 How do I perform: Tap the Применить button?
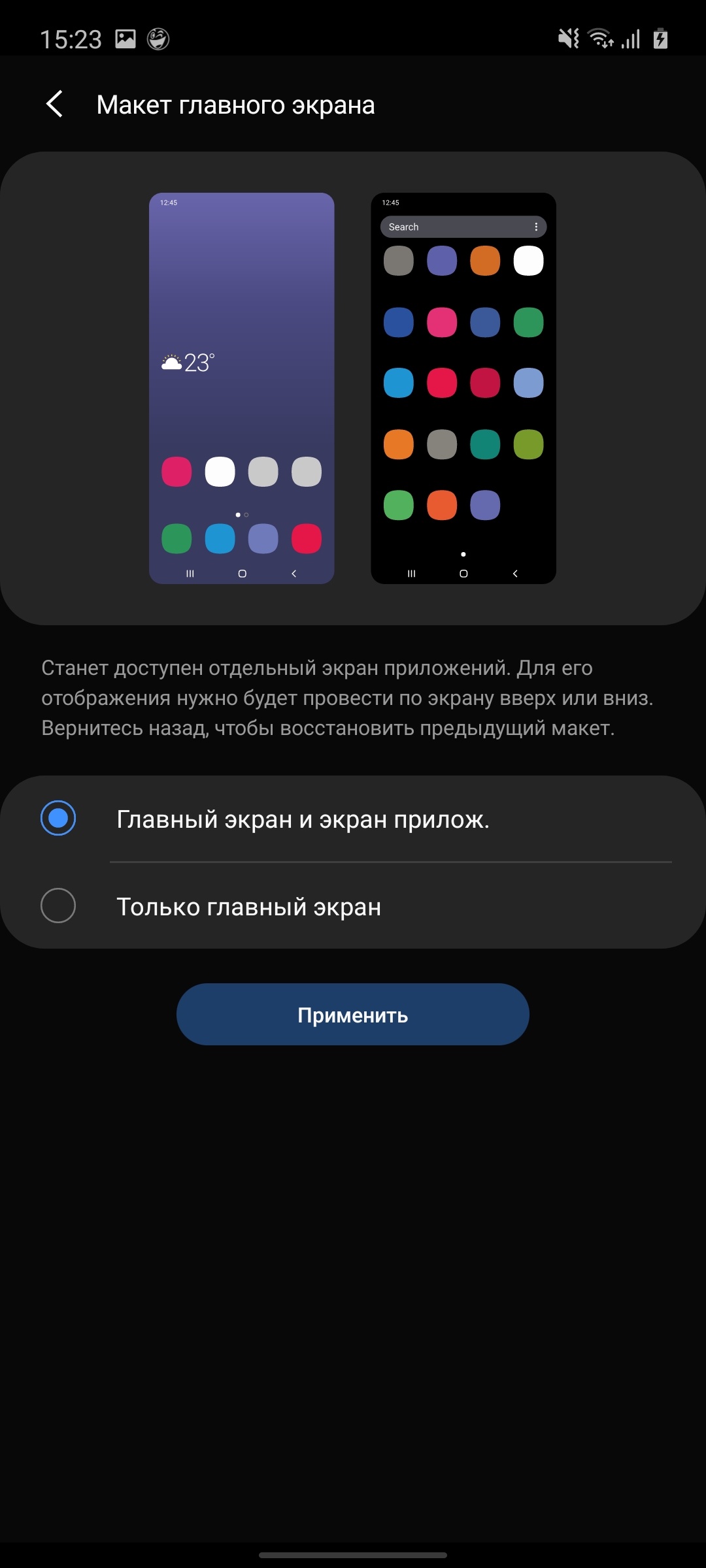tap(352, 1014)
